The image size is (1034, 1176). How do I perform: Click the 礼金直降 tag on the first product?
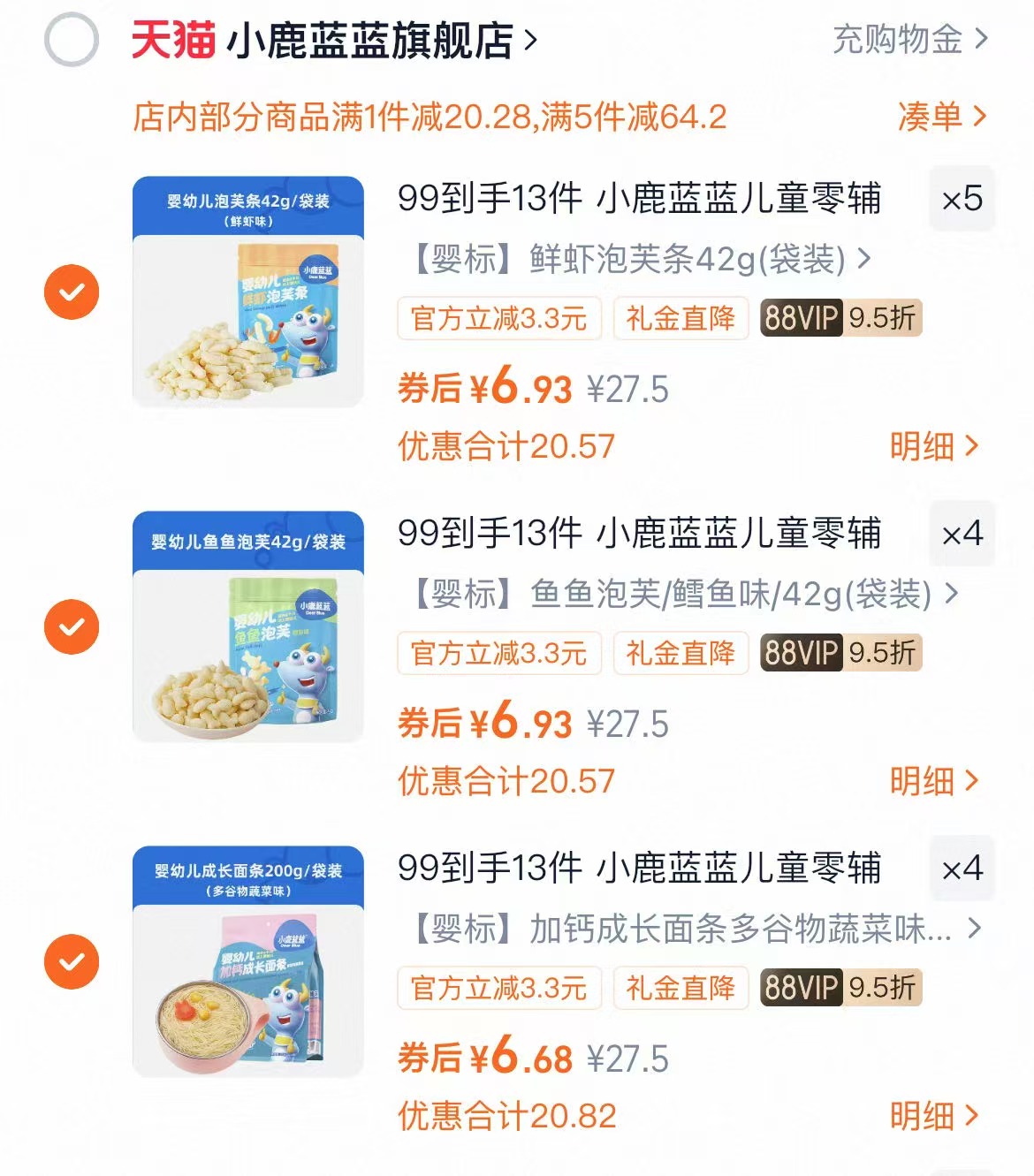680,319
